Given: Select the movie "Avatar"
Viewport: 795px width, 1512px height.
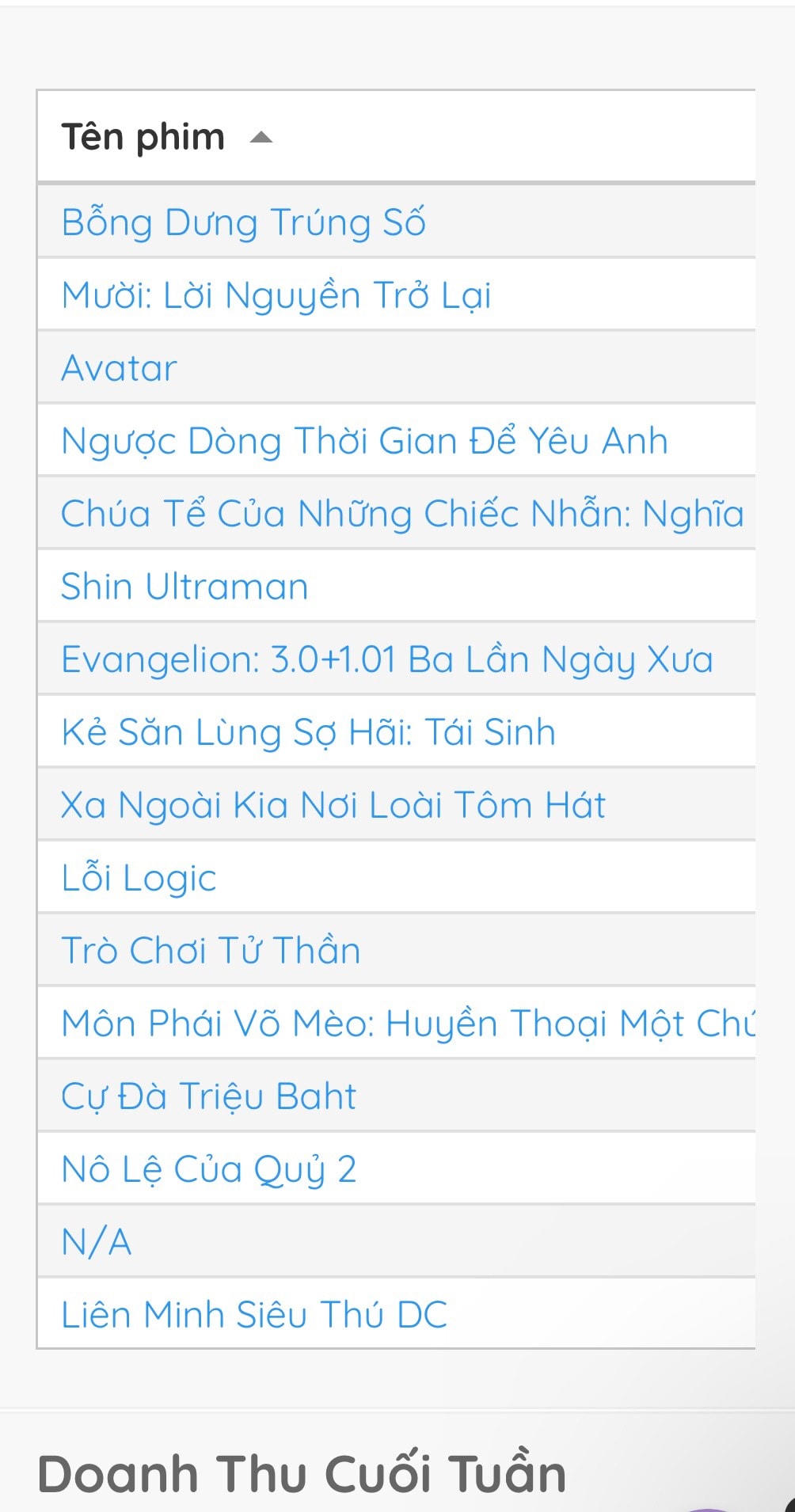Looking at the screenshot, I should [119, 367].
